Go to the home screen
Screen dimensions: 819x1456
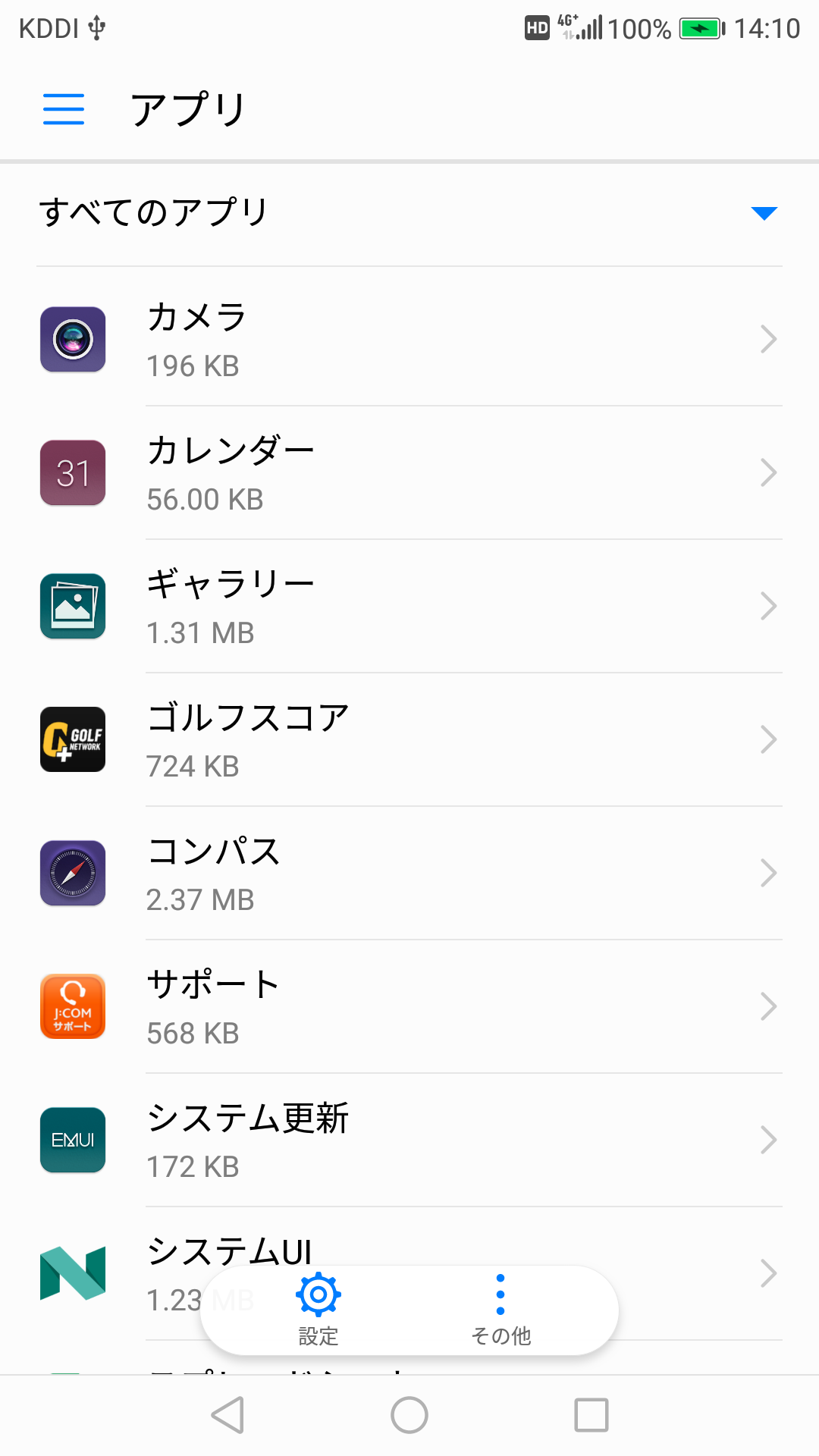[x=409, y=1415]
